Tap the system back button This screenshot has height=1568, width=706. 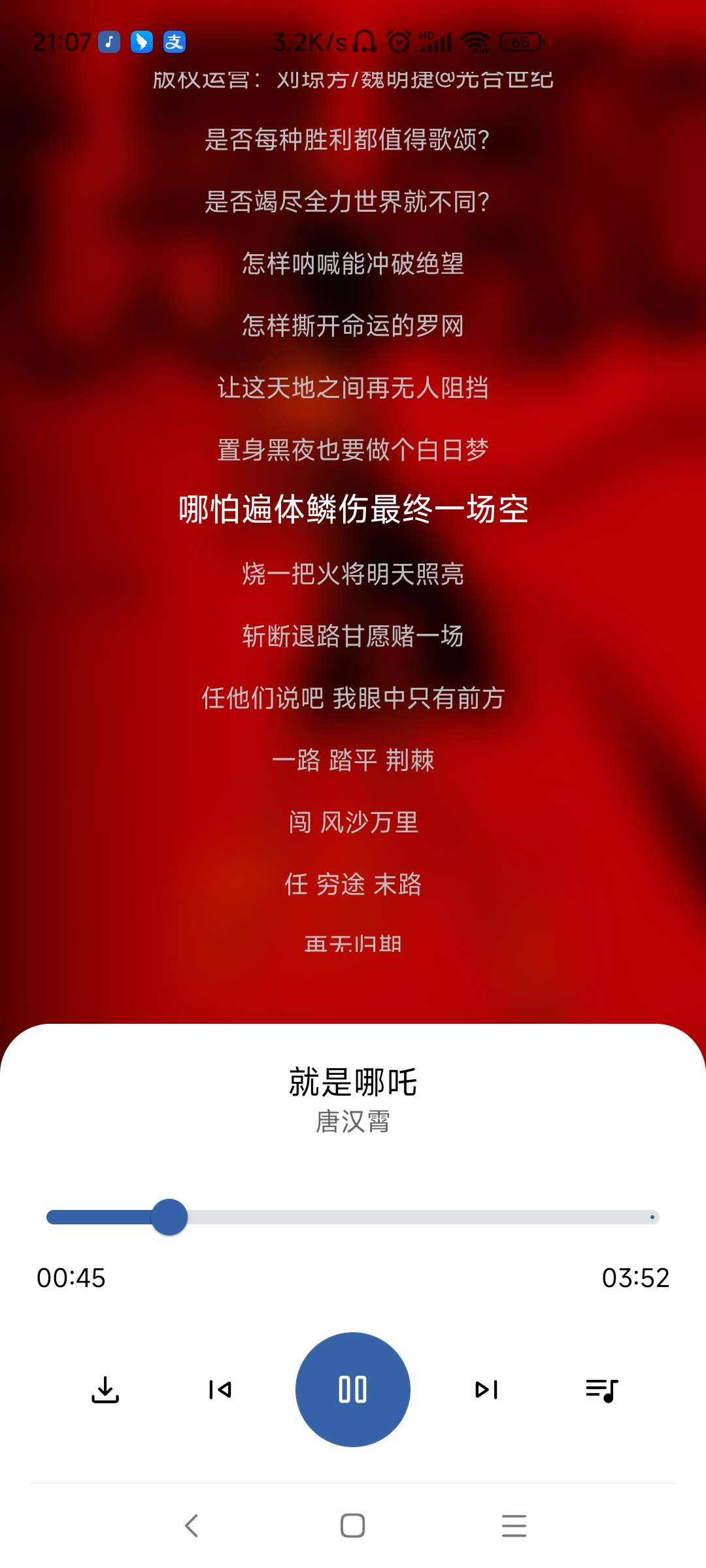click(x=192, y=1526)
